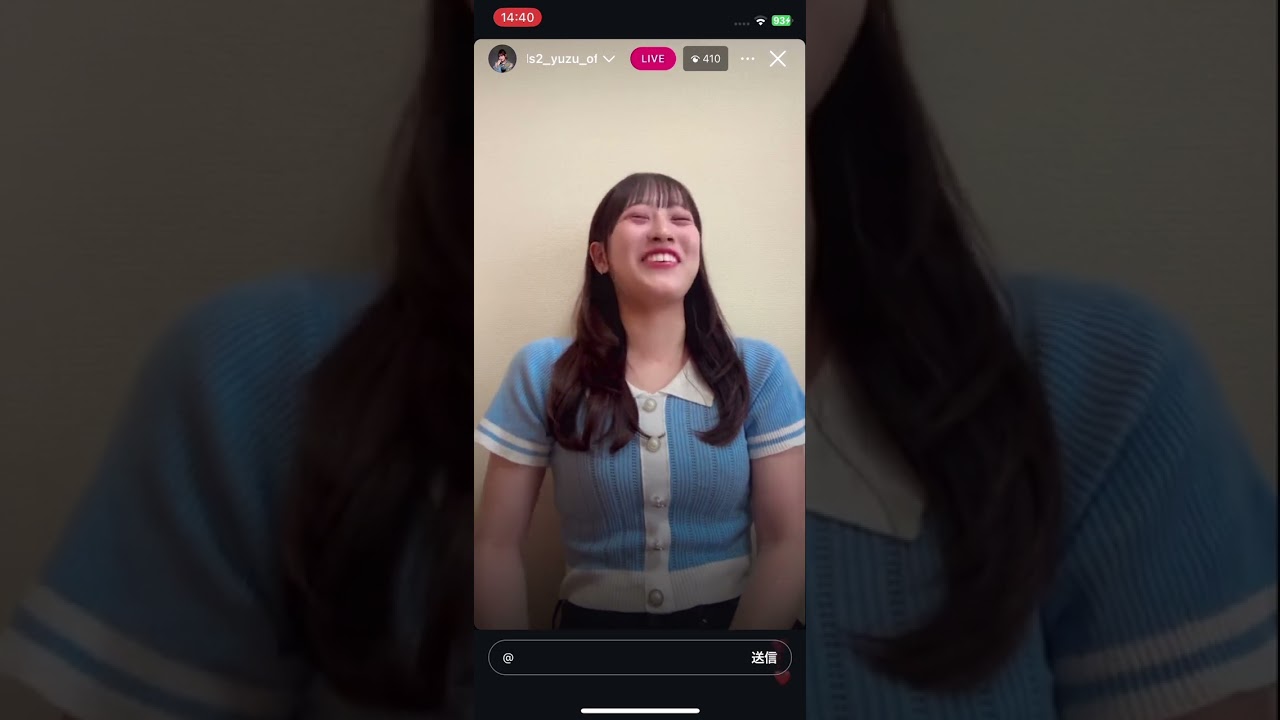Open the three-dot options menu
Image resolution: width=1280 pixels, height=720 pixels.
click(747, 59)
